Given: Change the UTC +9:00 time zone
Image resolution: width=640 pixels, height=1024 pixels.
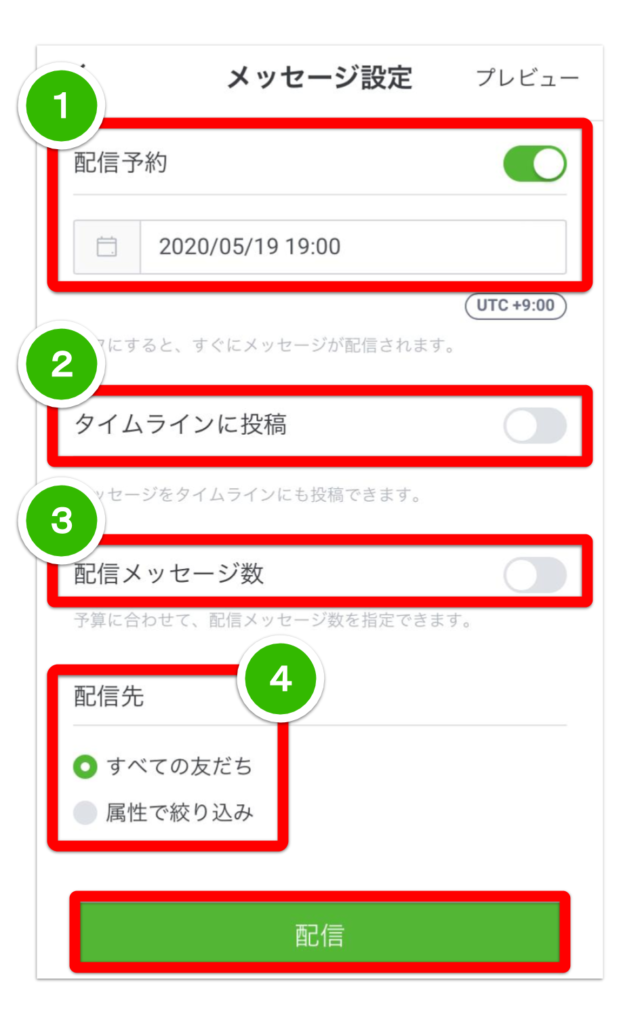Looking at the screenshot, I should click(x=515, y=306).
